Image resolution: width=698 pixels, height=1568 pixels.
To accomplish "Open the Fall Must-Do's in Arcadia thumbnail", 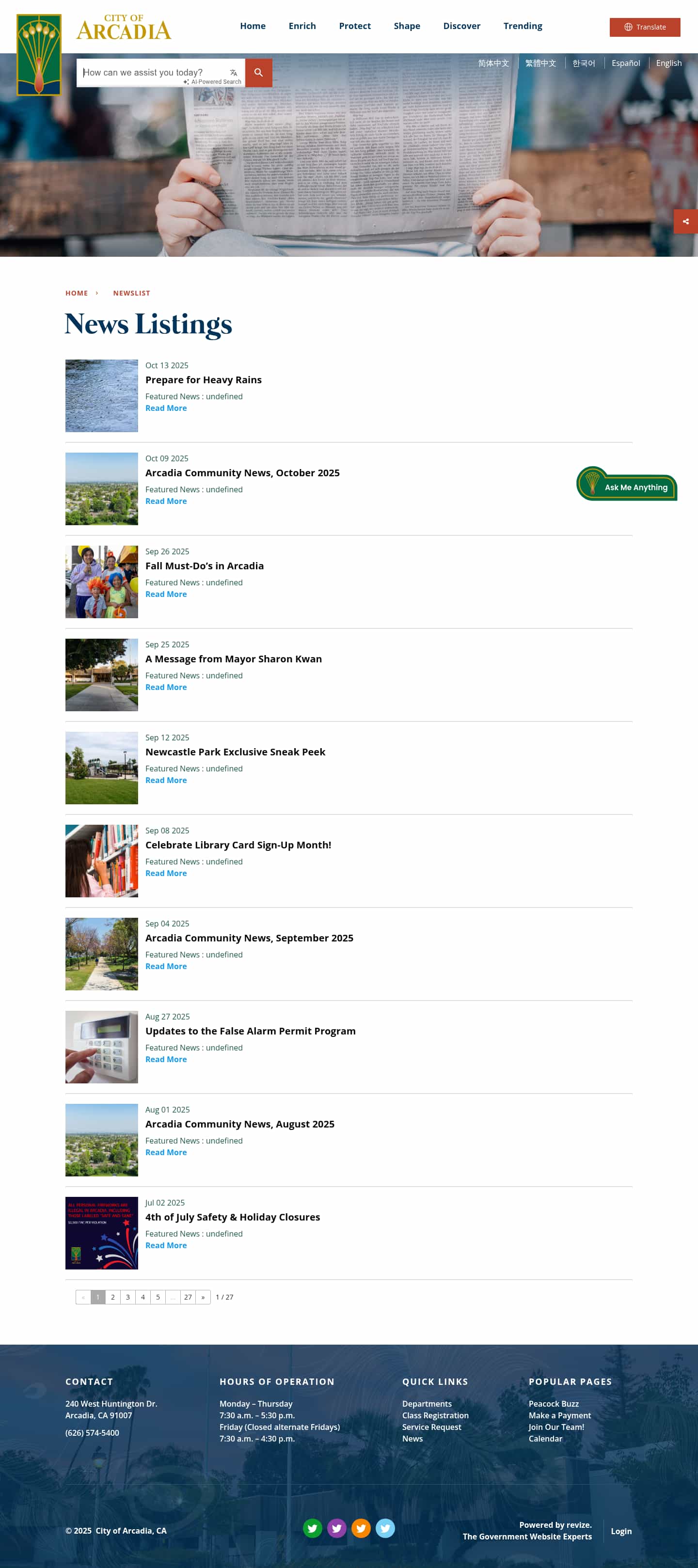I will coord(102,581).
